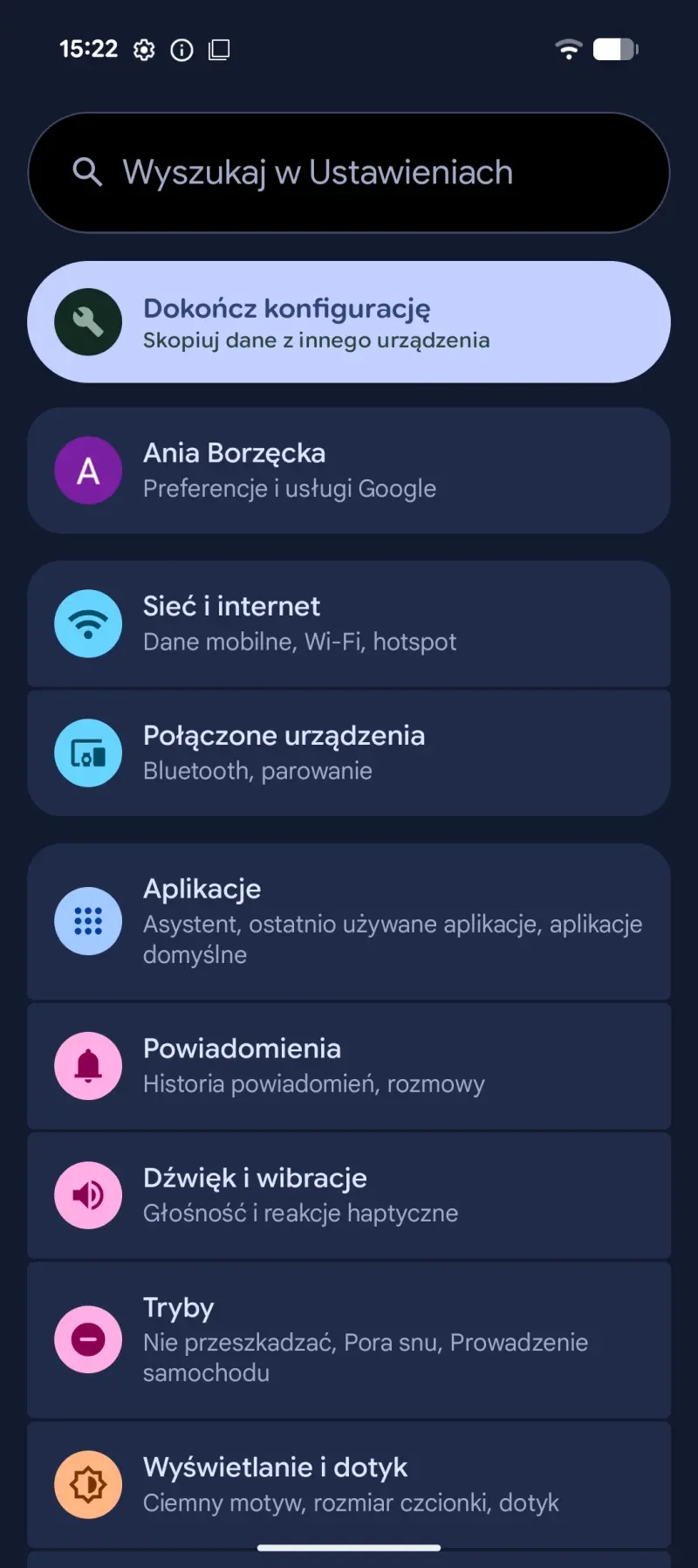
Task: Select Powiadomienia
Action: pyautogui.click(x=349, y=1065)
